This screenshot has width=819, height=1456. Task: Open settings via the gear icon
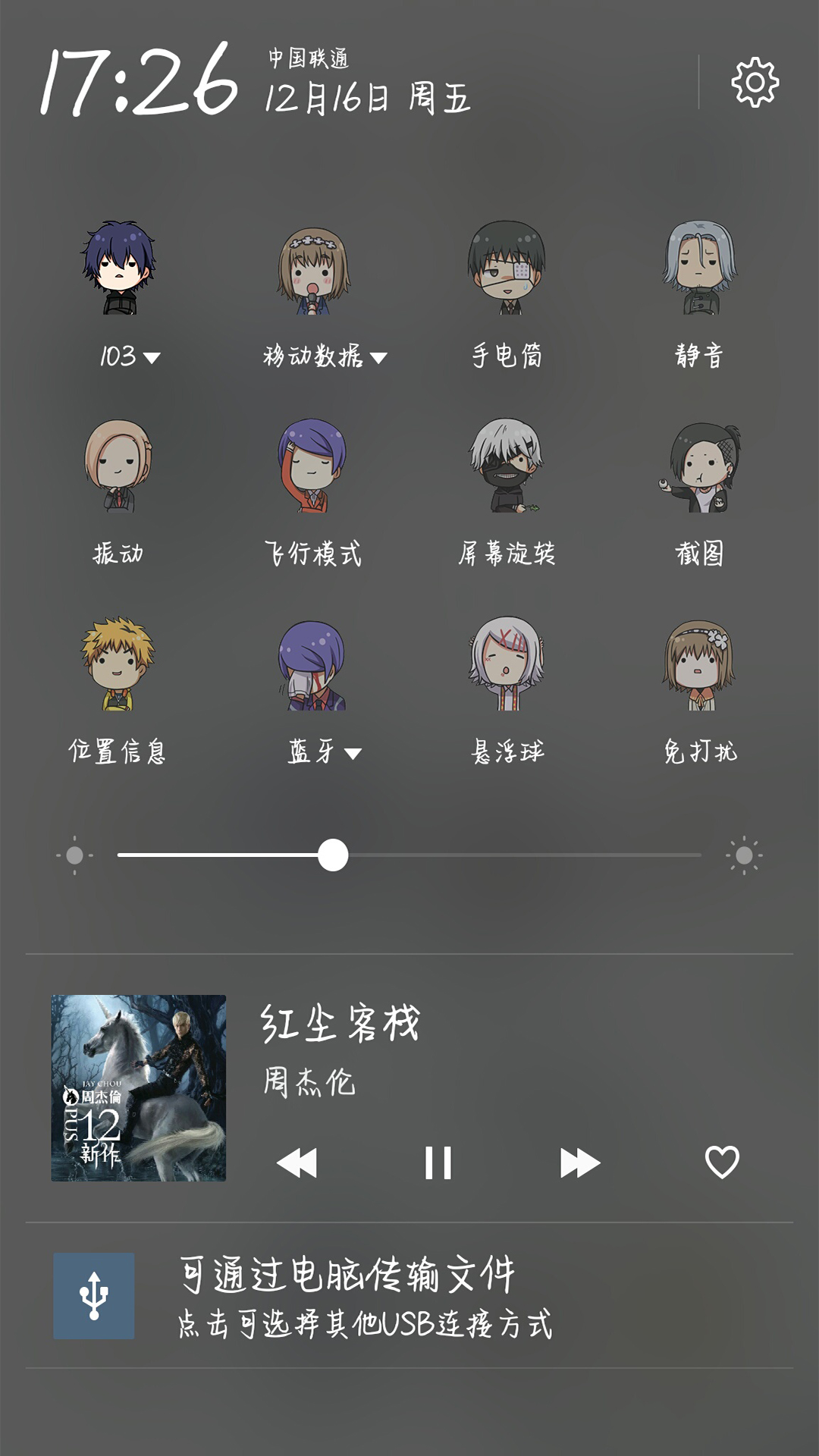[x=755, y=82]
